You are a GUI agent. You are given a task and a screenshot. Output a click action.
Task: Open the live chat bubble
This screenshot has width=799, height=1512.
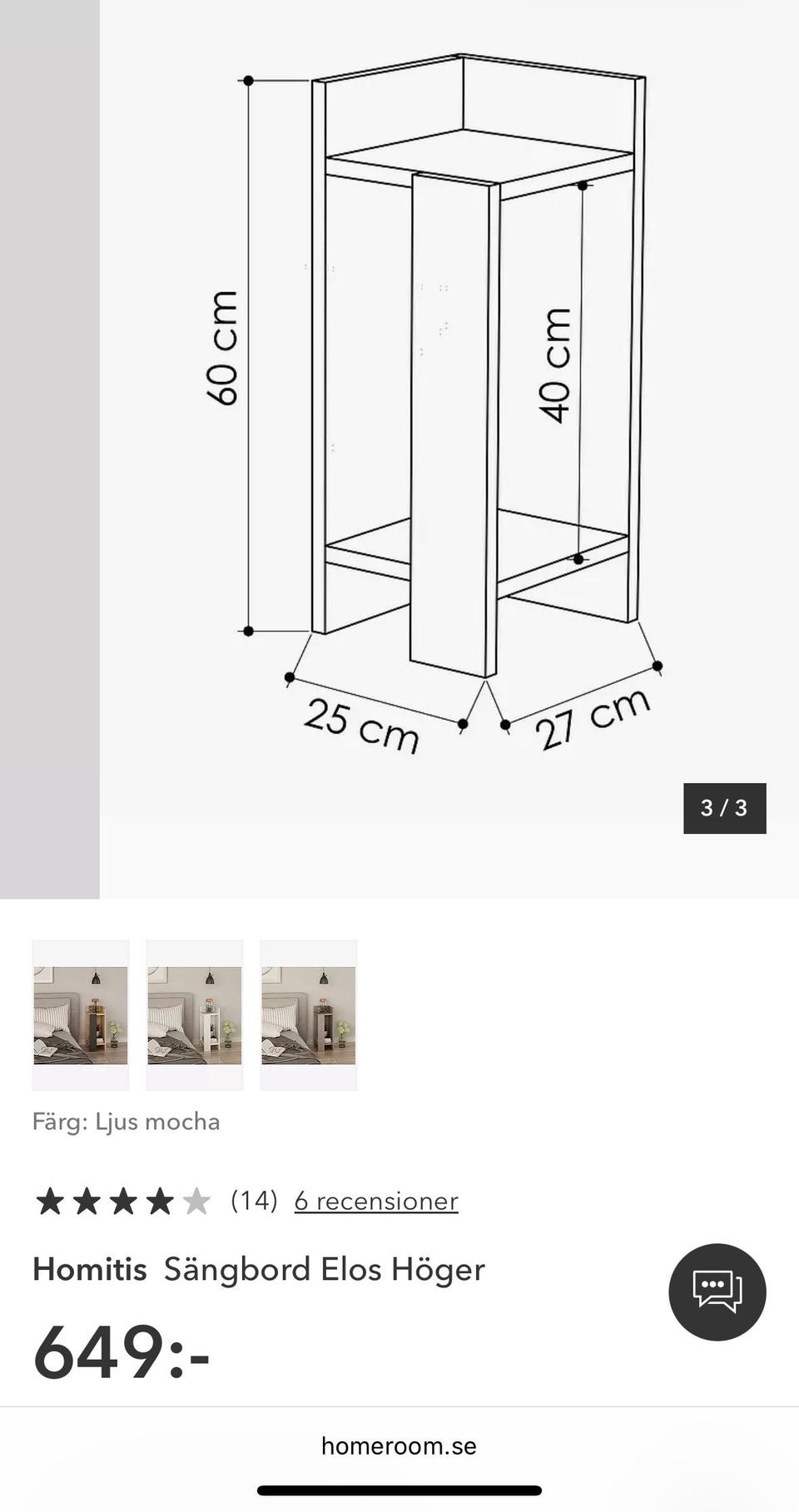coord(717,1291)
